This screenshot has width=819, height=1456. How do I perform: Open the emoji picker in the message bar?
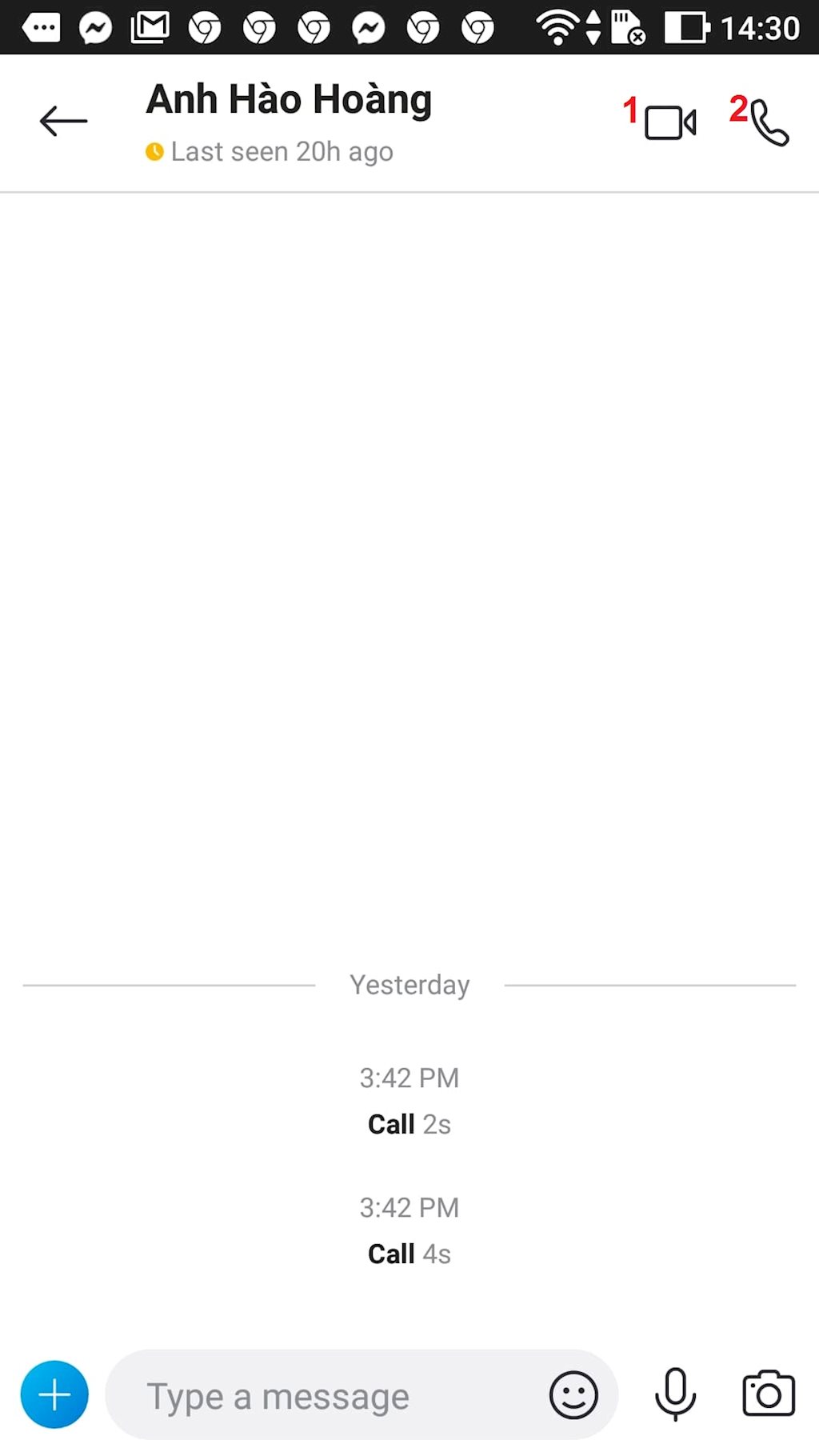573,1396
